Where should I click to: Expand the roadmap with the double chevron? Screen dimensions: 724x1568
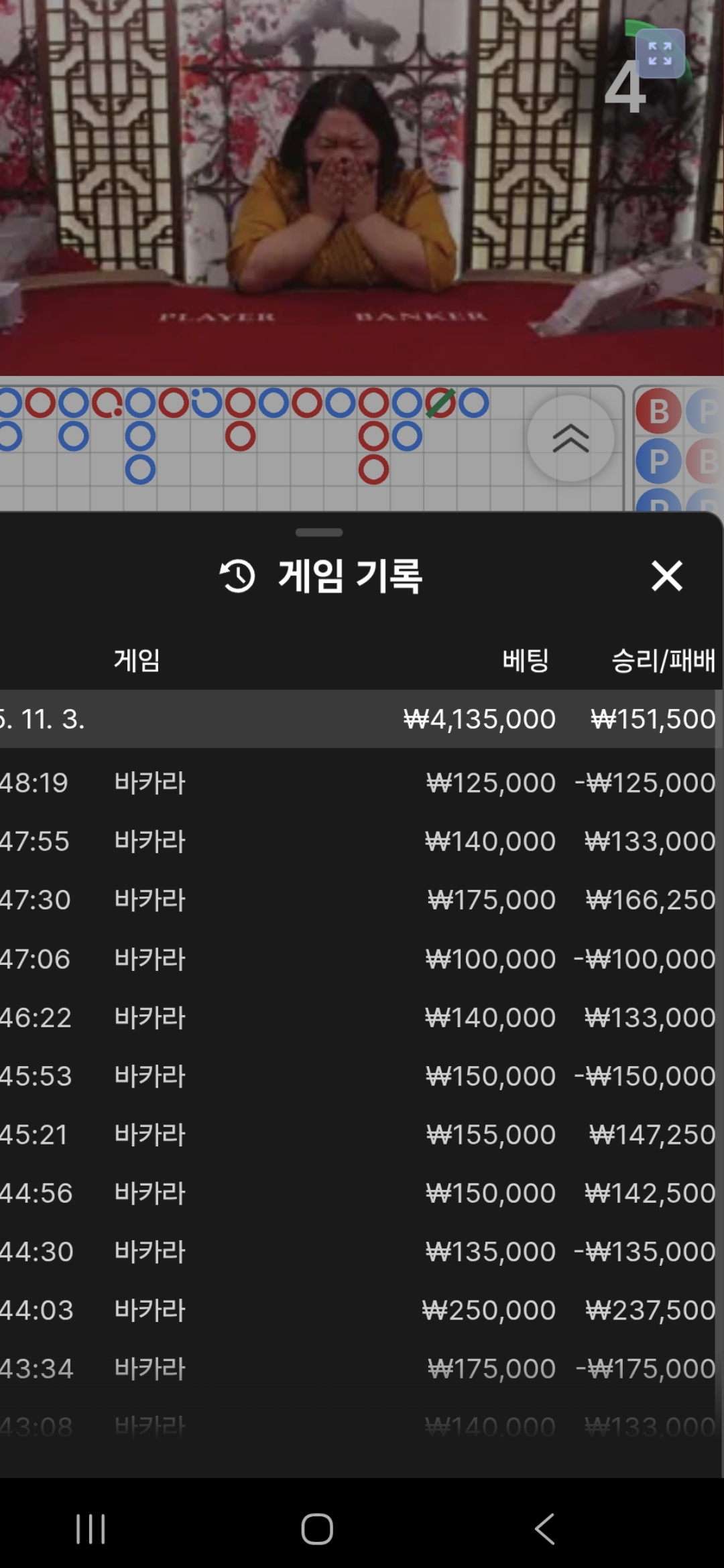pyautogui.click(x=570, y=439)
